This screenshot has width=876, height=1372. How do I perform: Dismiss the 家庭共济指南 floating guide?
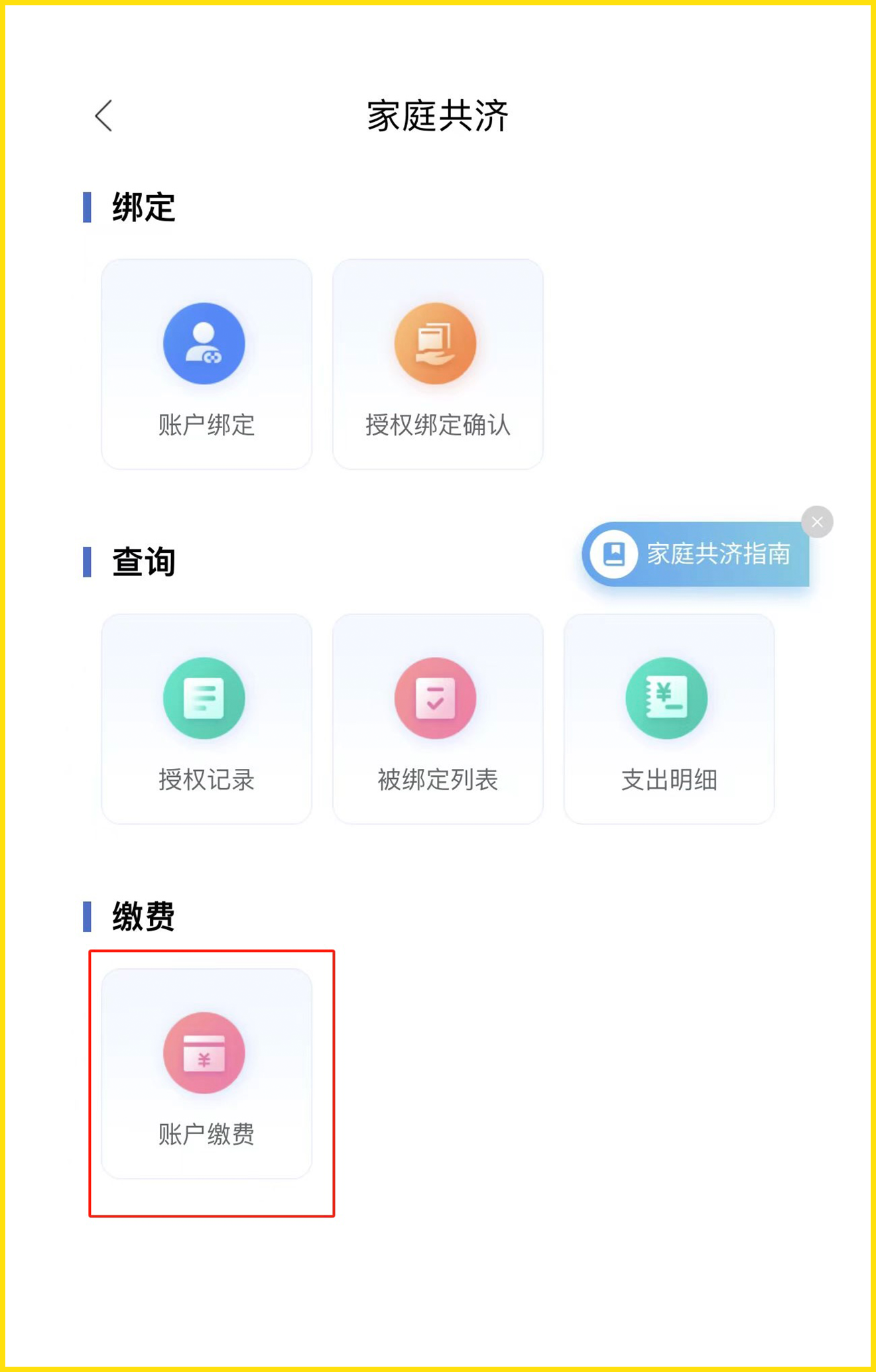(x=817, y=522)
